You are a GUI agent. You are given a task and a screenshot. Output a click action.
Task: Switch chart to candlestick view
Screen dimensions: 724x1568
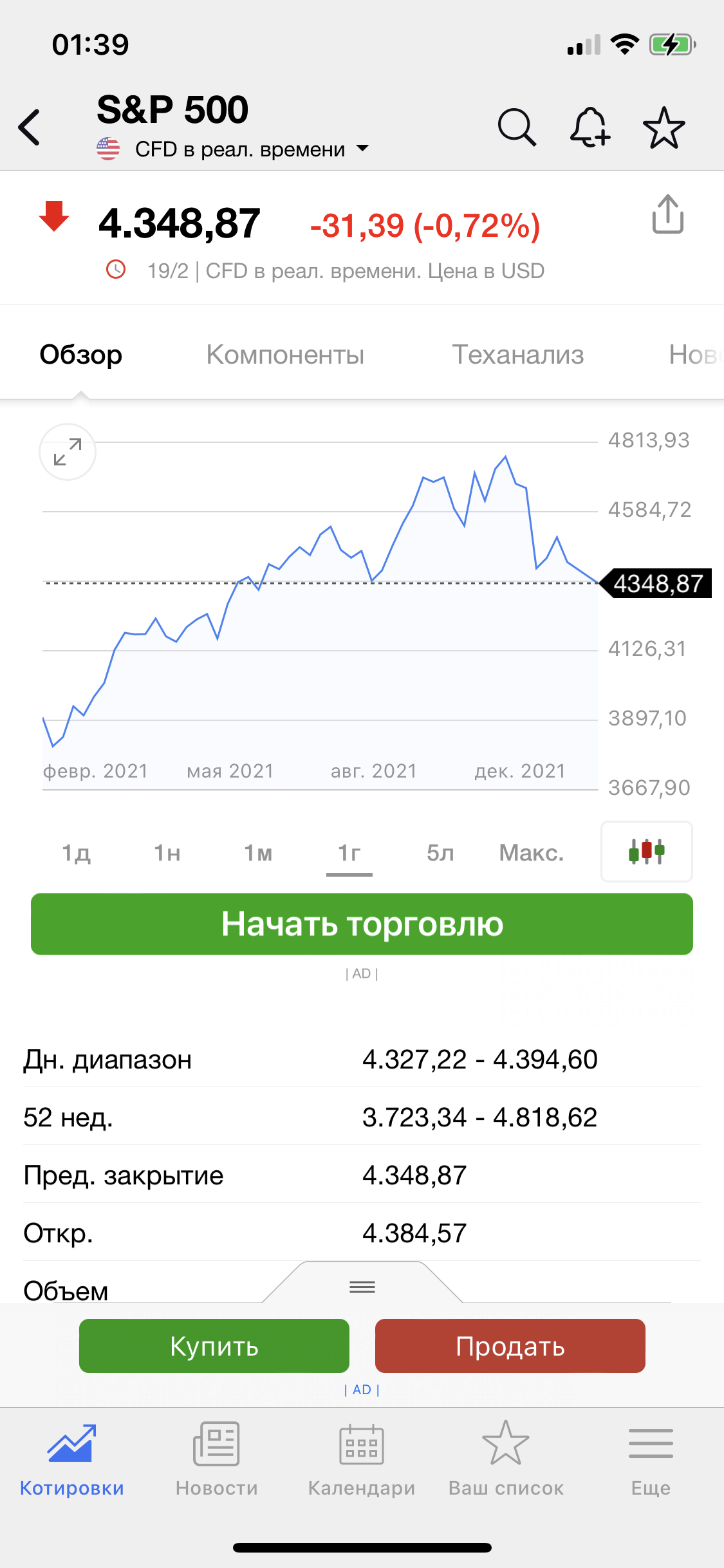(x=647, y=852)
